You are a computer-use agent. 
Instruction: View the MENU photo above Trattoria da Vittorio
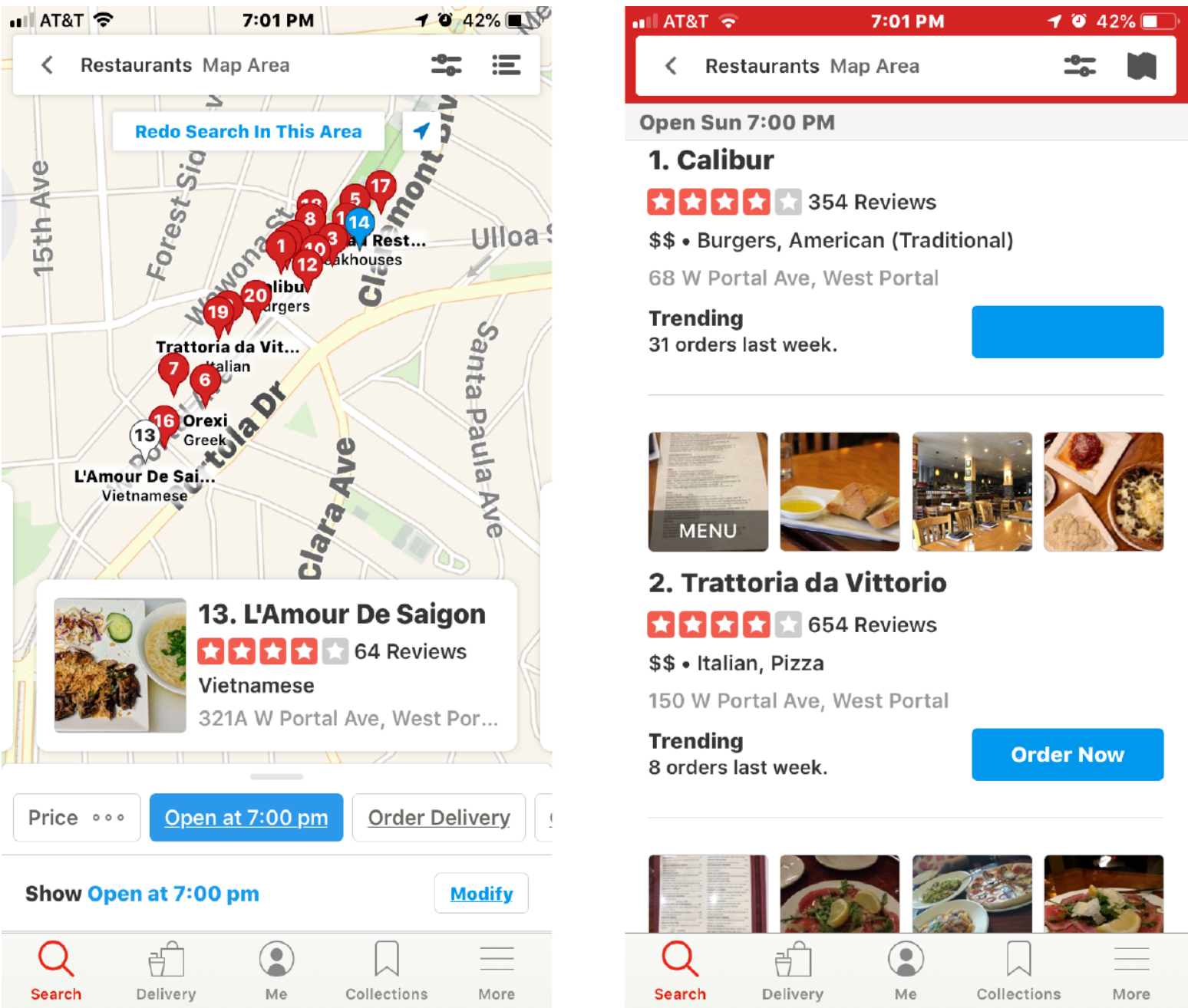708,492
